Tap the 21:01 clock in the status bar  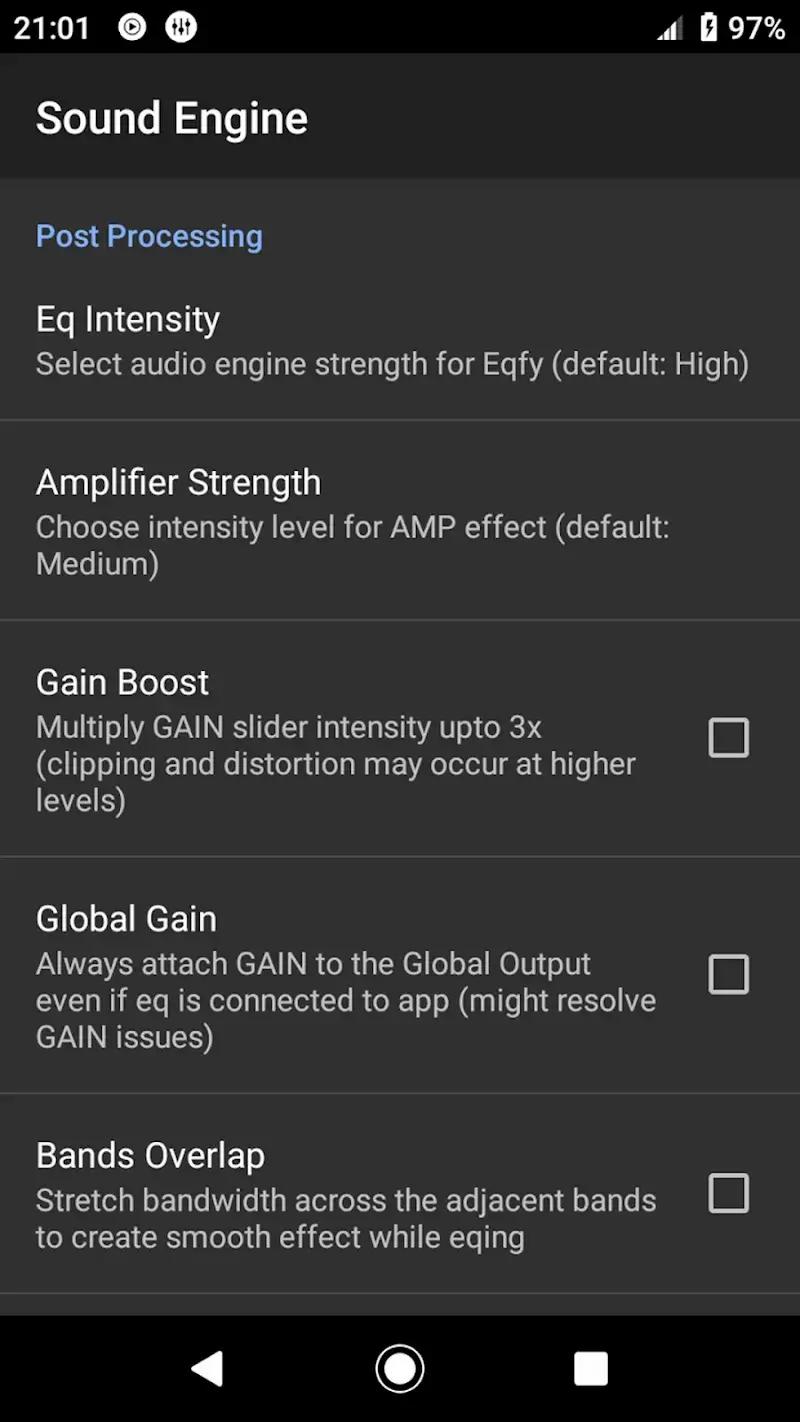50,27
